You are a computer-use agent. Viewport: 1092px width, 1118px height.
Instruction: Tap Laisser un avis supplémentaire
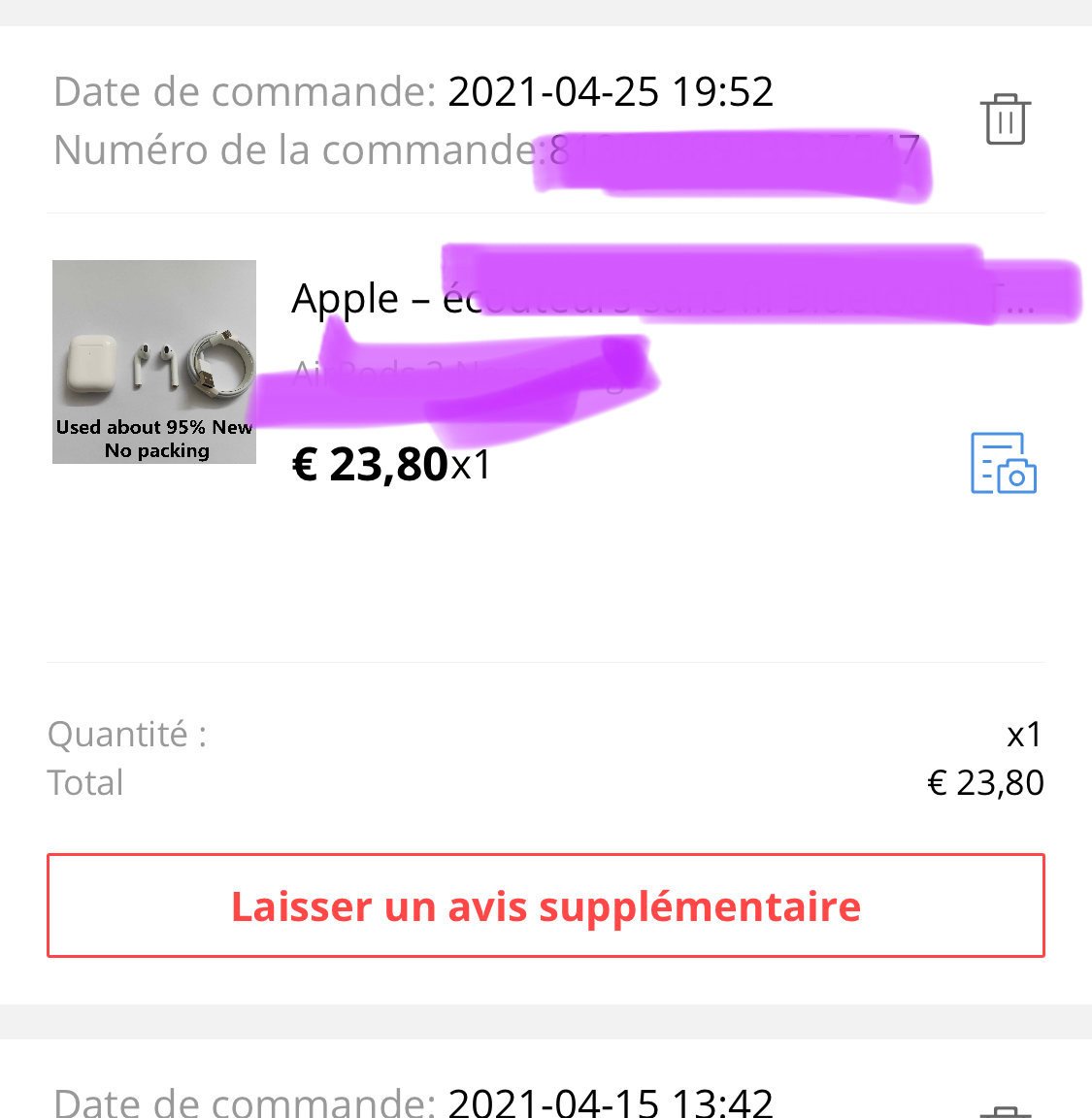point(546,905)
